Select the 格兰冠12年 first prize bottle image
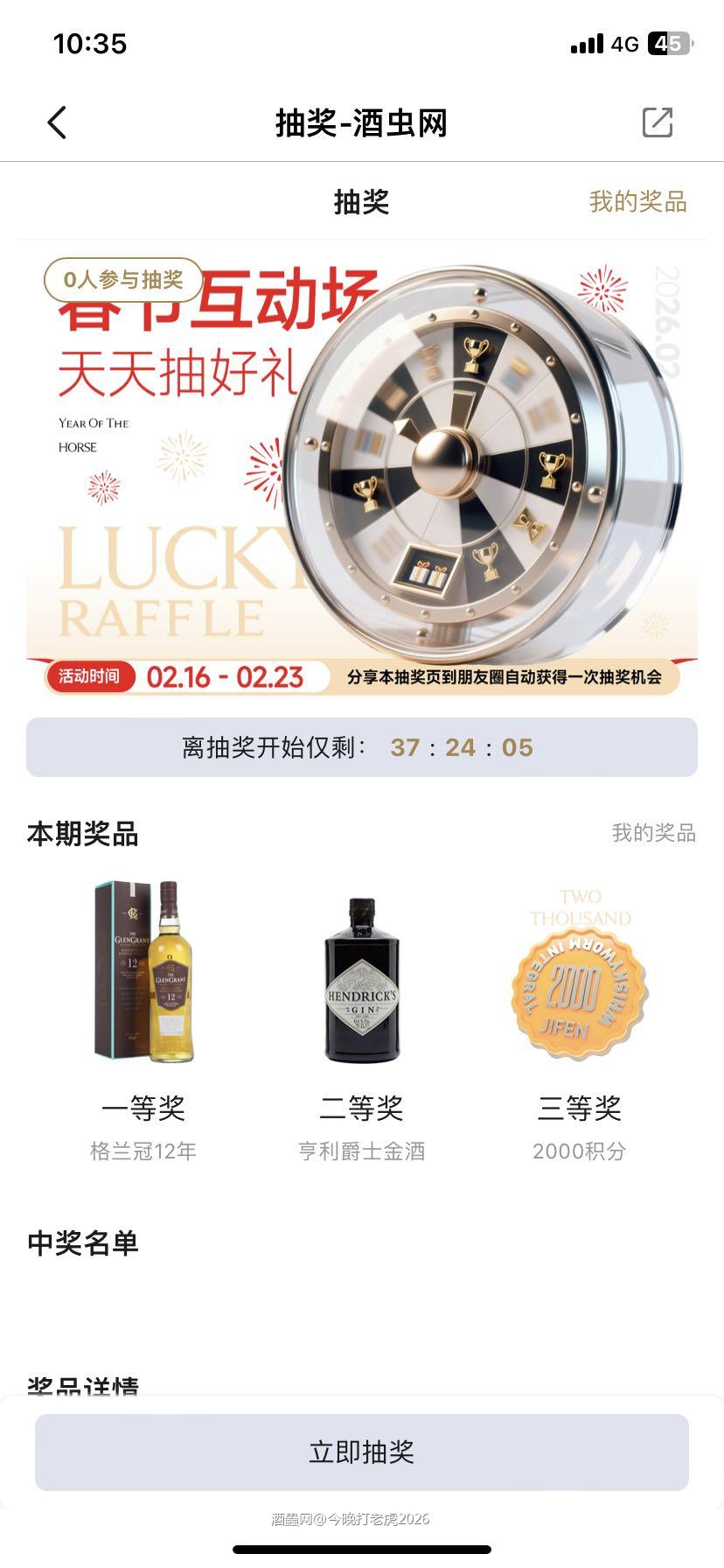The width and height of the screenshot is (724, 1568). click(x=144, y=971)
